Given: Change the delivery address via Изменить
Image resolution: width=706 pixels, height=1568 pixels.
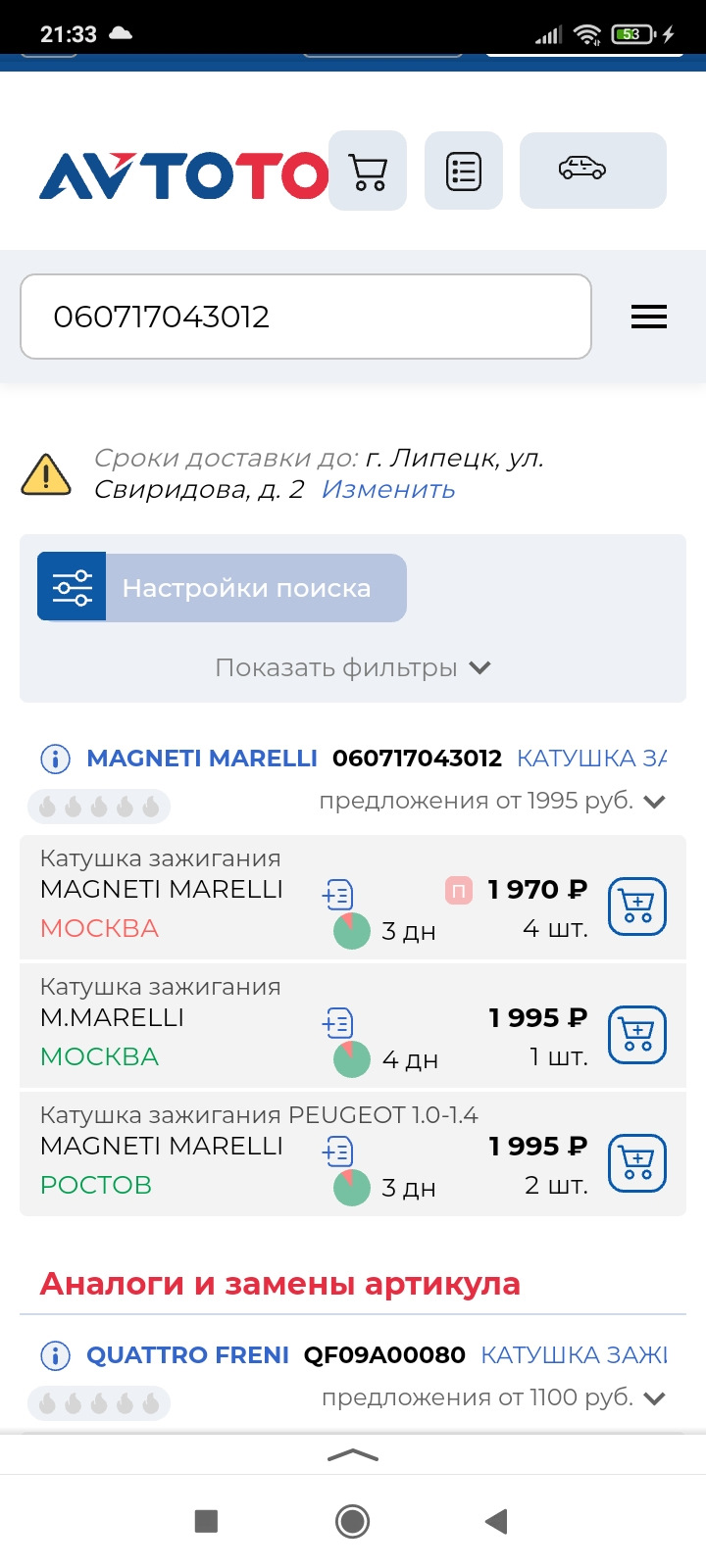Looking at the screenshot, I should [x=388, y=489].
